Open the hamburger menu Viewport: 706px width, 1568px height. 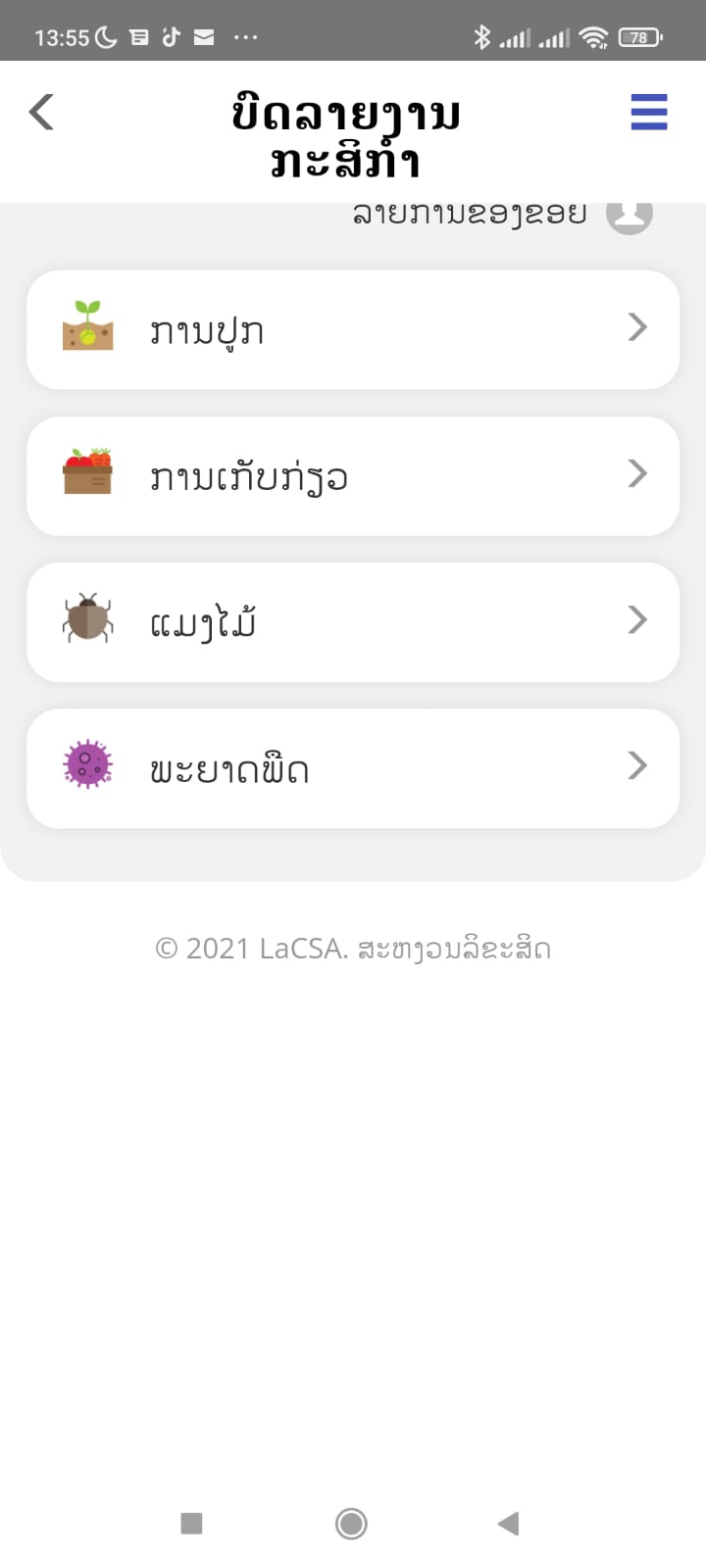(x=649, y=112)
